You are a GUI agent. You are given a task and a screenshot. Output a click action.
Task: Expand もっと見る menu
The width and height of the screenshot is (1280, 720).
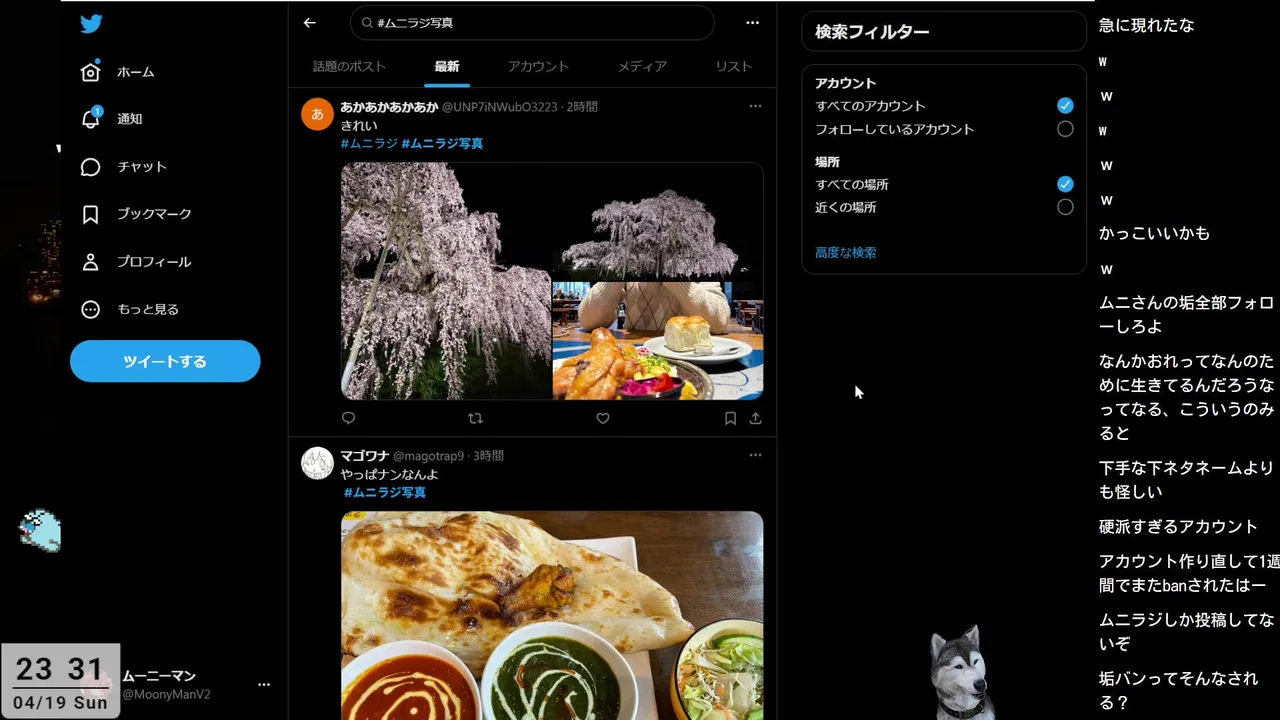(130, 309)
